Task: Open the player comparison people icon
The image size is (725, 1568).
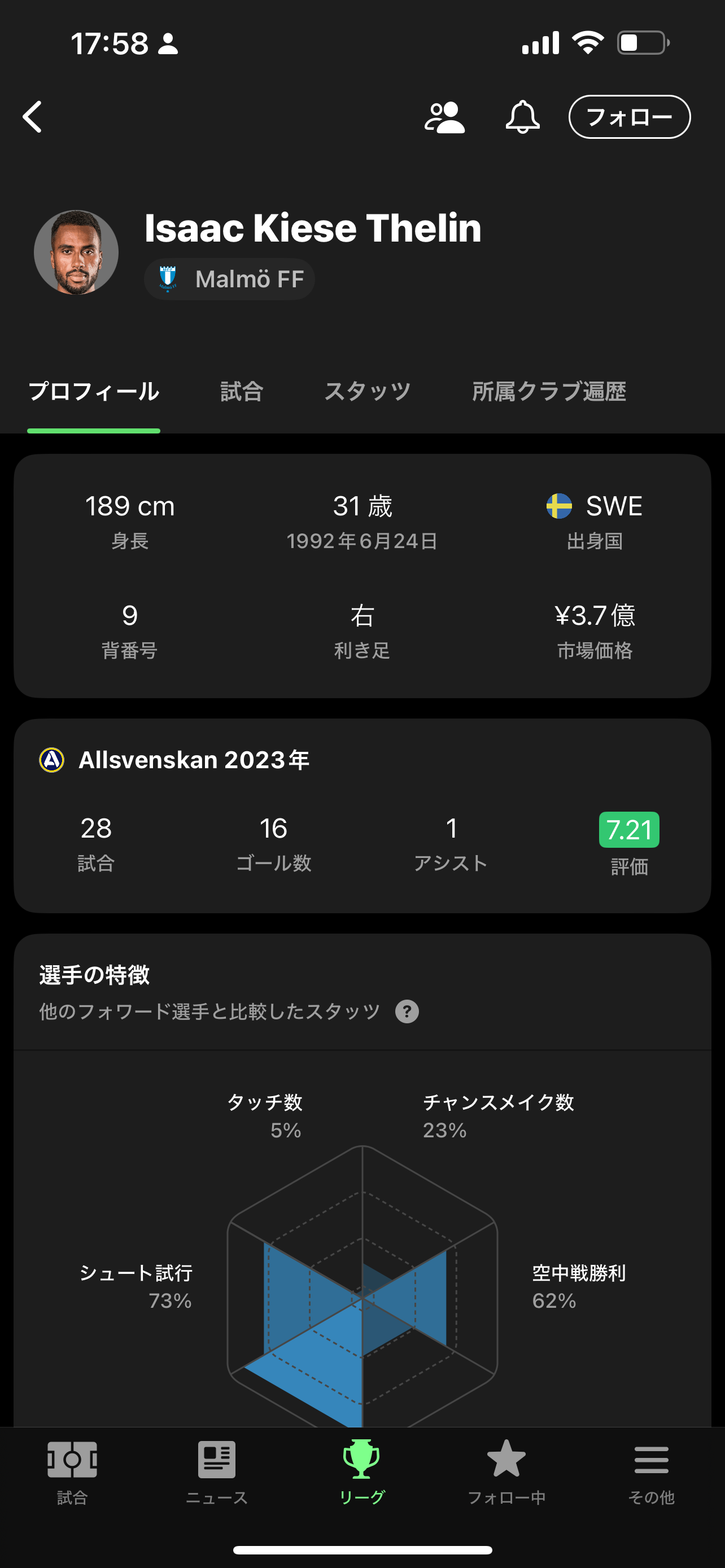Action: (x=444, y=117)
